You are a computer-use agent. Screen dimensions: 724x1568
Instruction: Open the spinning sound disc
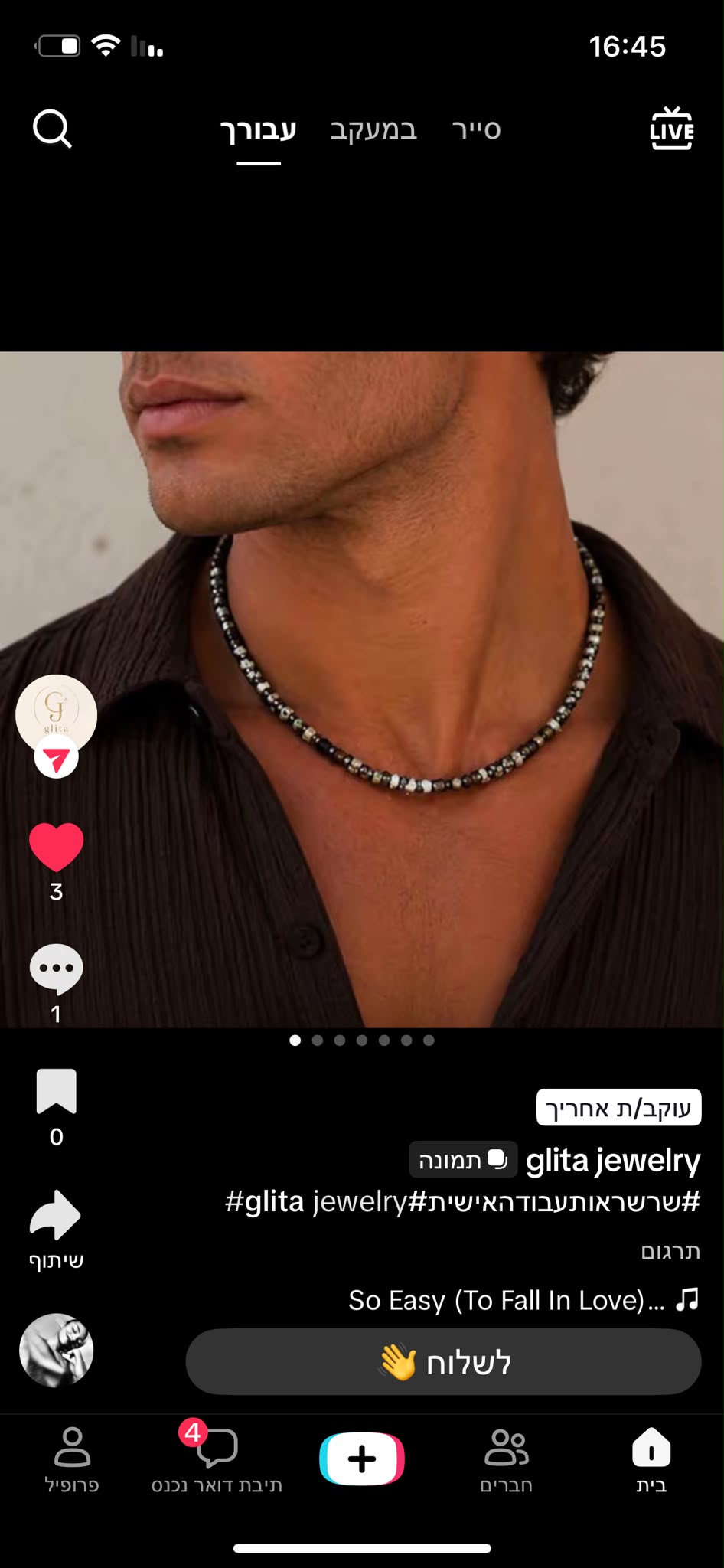(56, 1351)
